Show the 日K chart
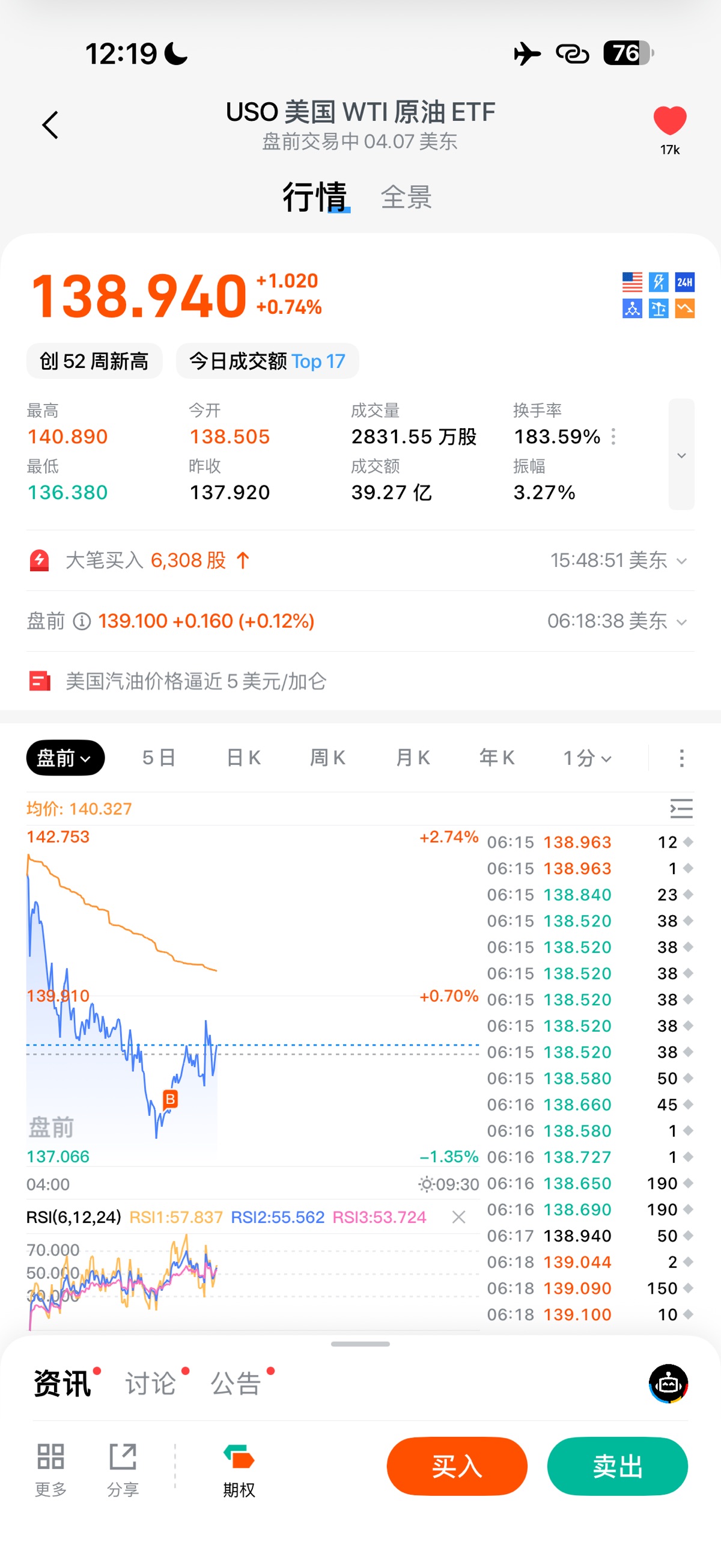The image size is (721, 1568). tap(243, 758)
